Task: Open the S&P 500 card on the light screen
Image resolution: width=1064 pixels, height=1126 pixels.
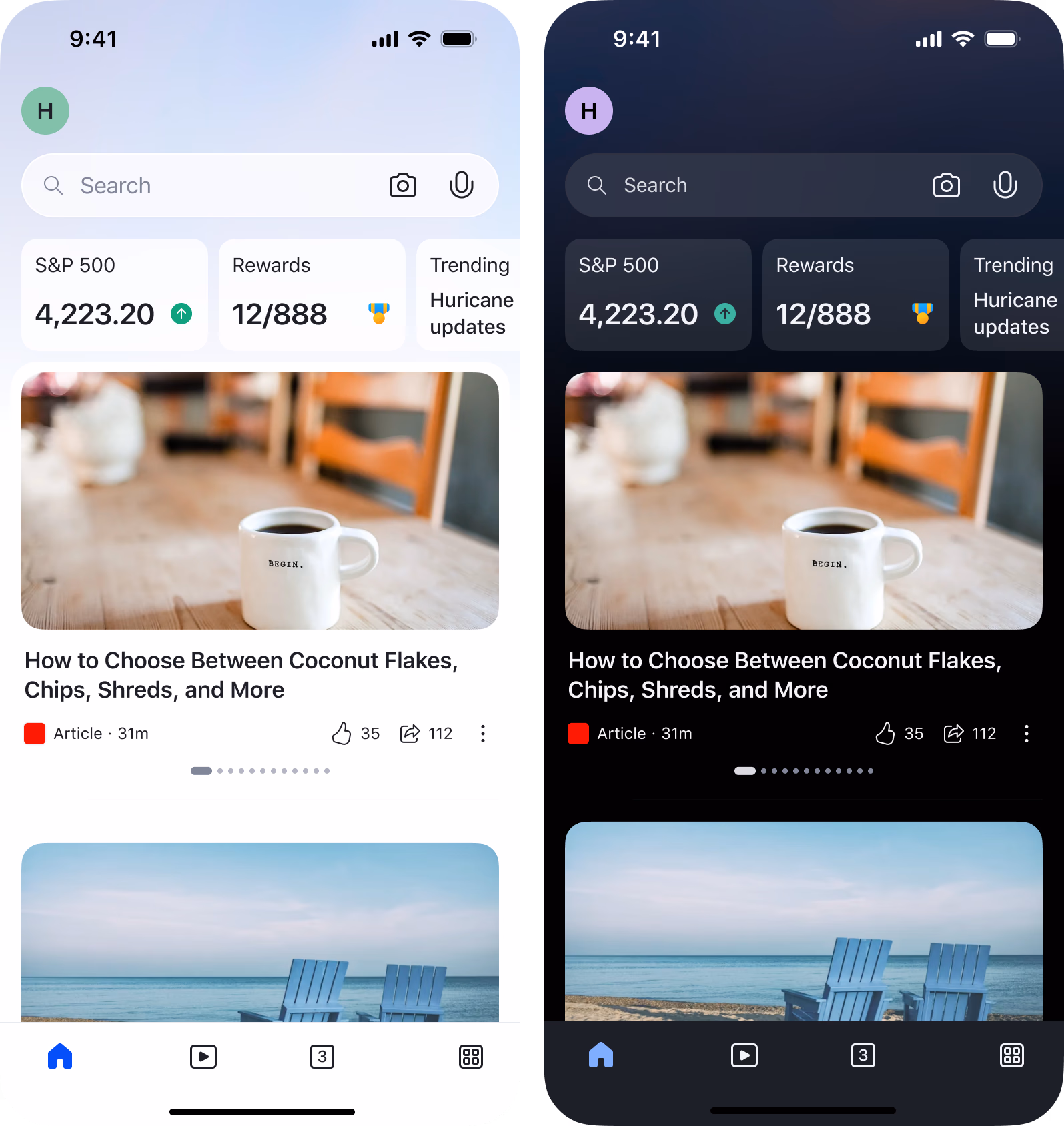Action: tap(114, 294)
